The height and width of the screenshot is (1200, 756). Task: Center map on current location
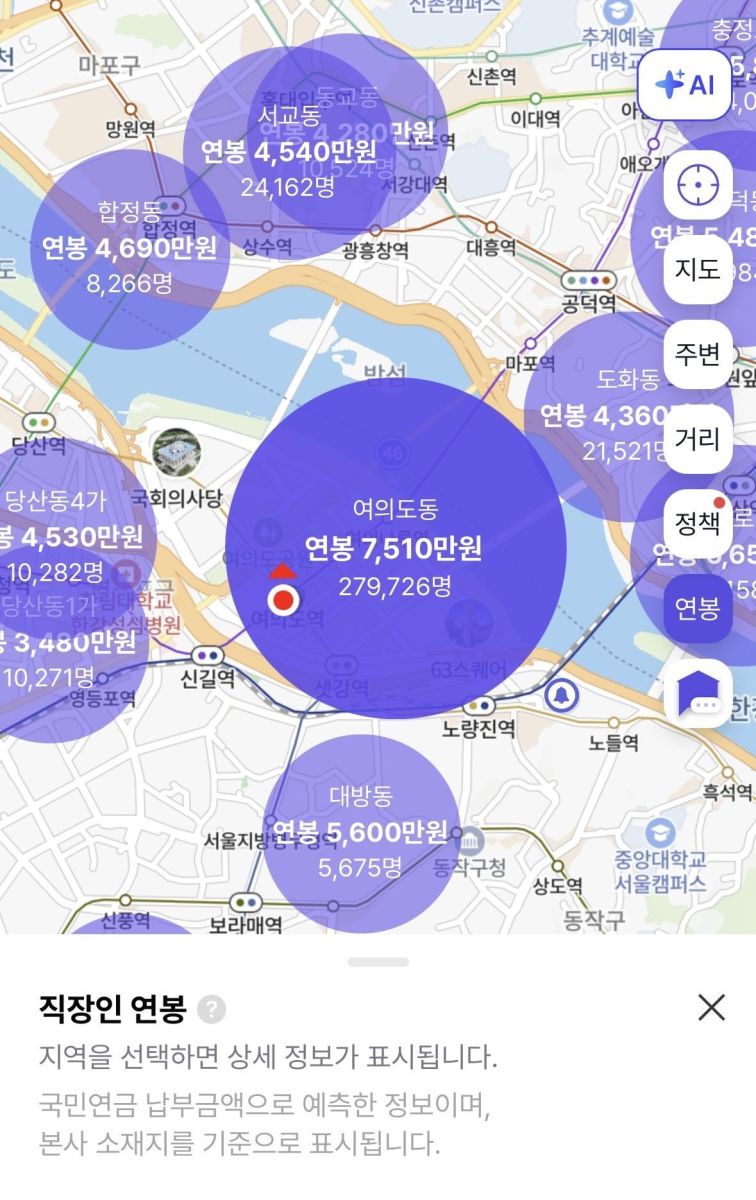coord(697,185)
